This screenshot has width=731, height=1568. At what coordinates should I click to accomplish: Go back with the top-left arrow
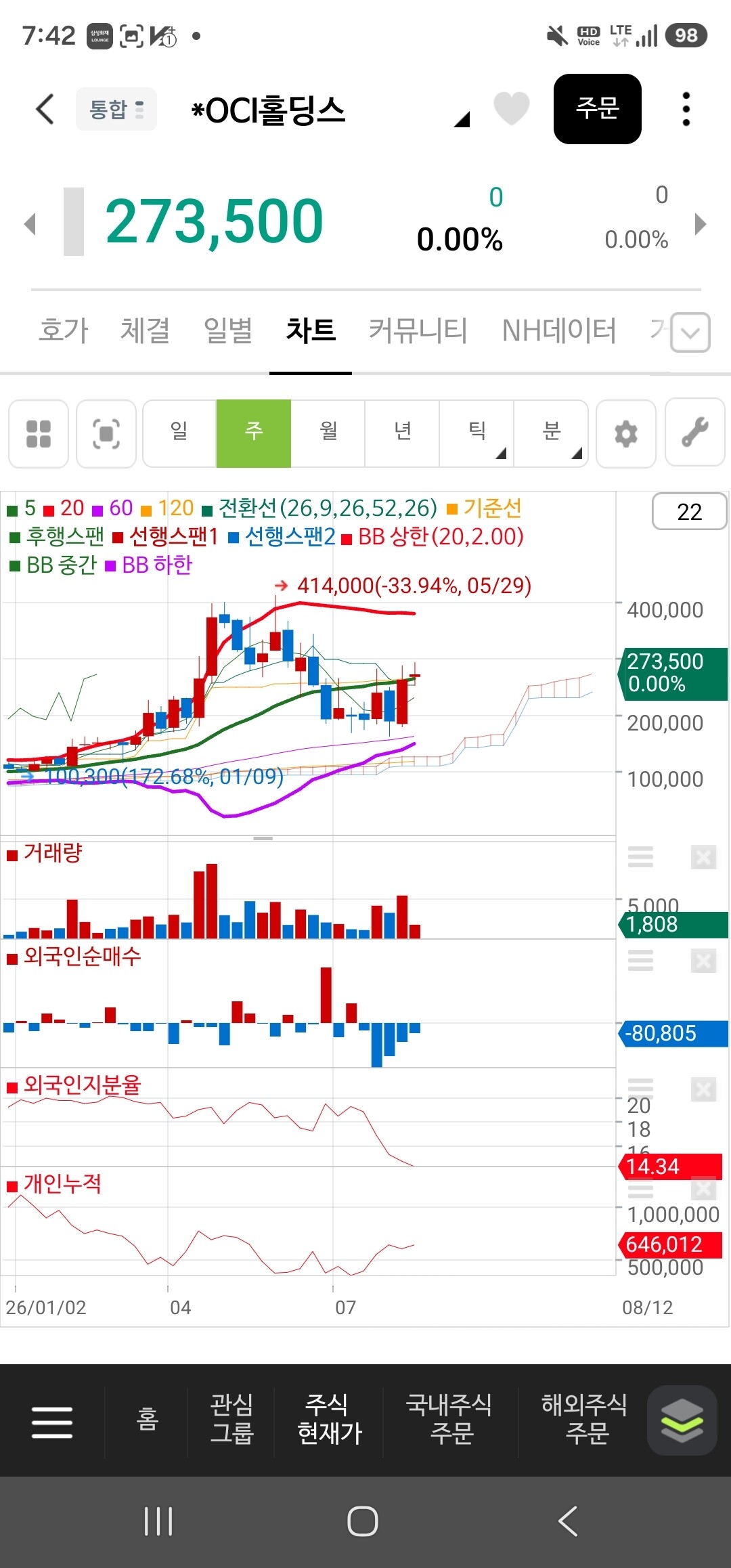click(45, 109)
